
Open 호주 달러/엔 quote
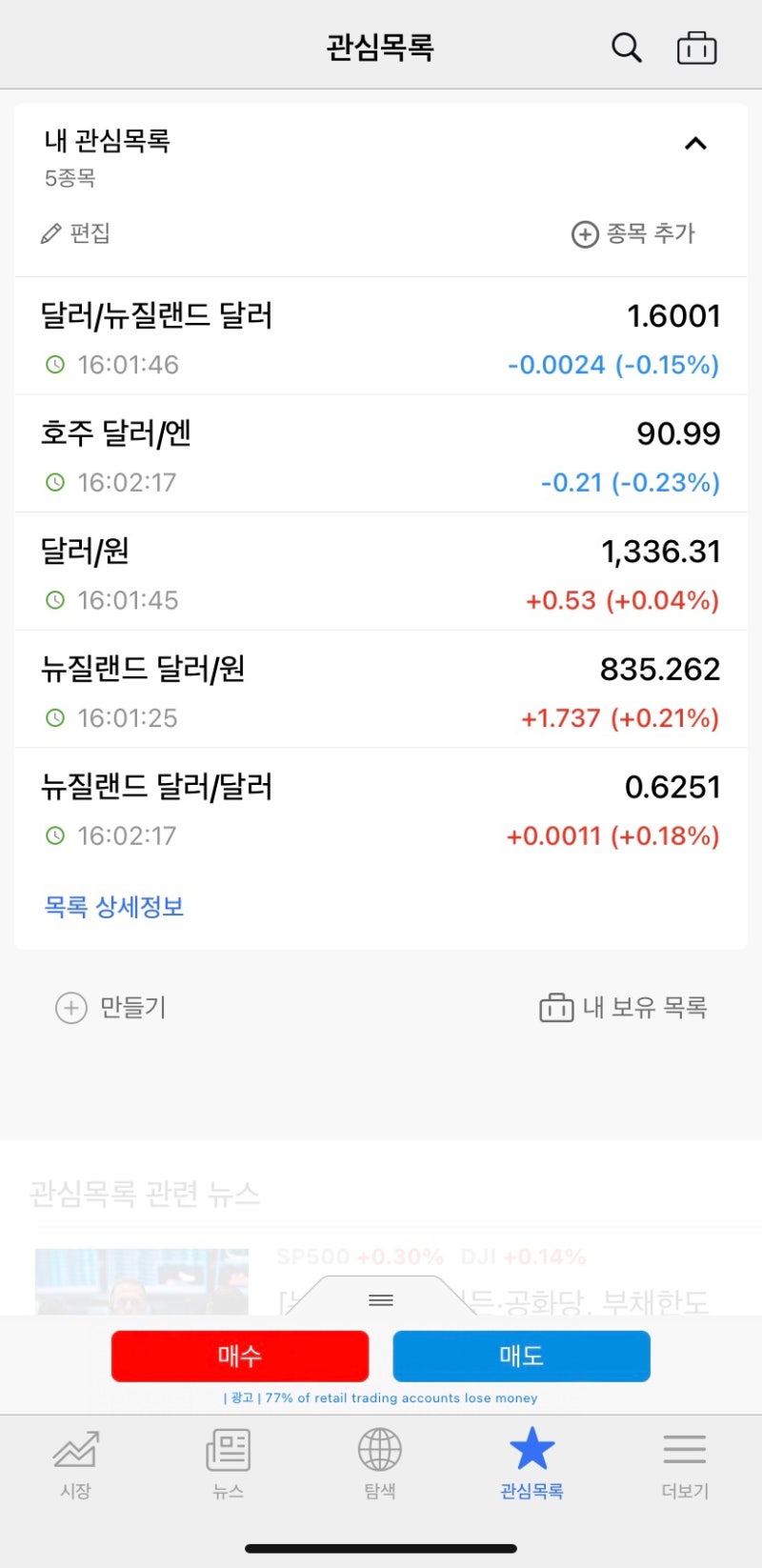[x=380, y=454]
